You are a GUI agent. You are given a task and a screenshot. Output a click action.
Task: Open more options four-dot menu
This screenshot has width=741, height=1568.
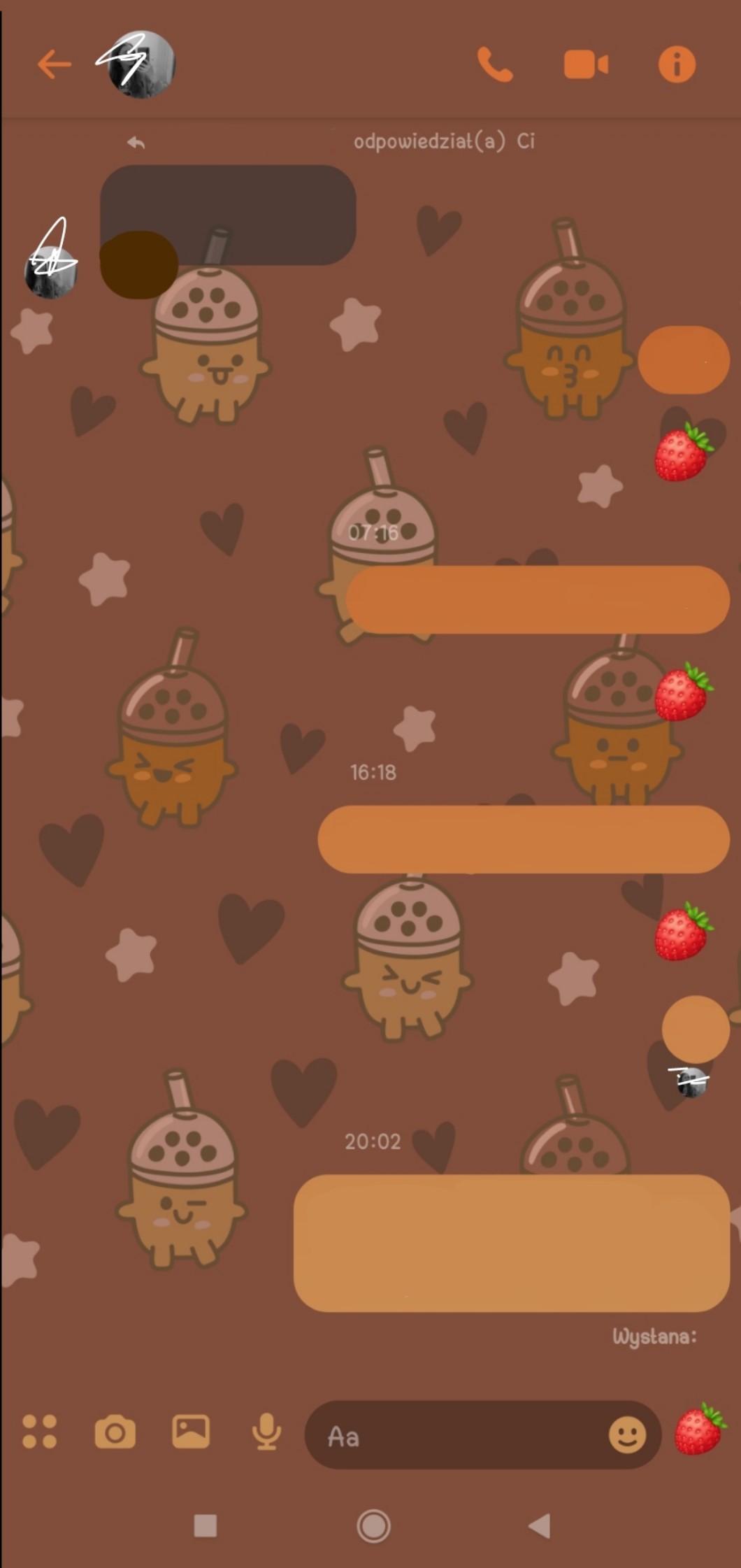[39, 1431]
